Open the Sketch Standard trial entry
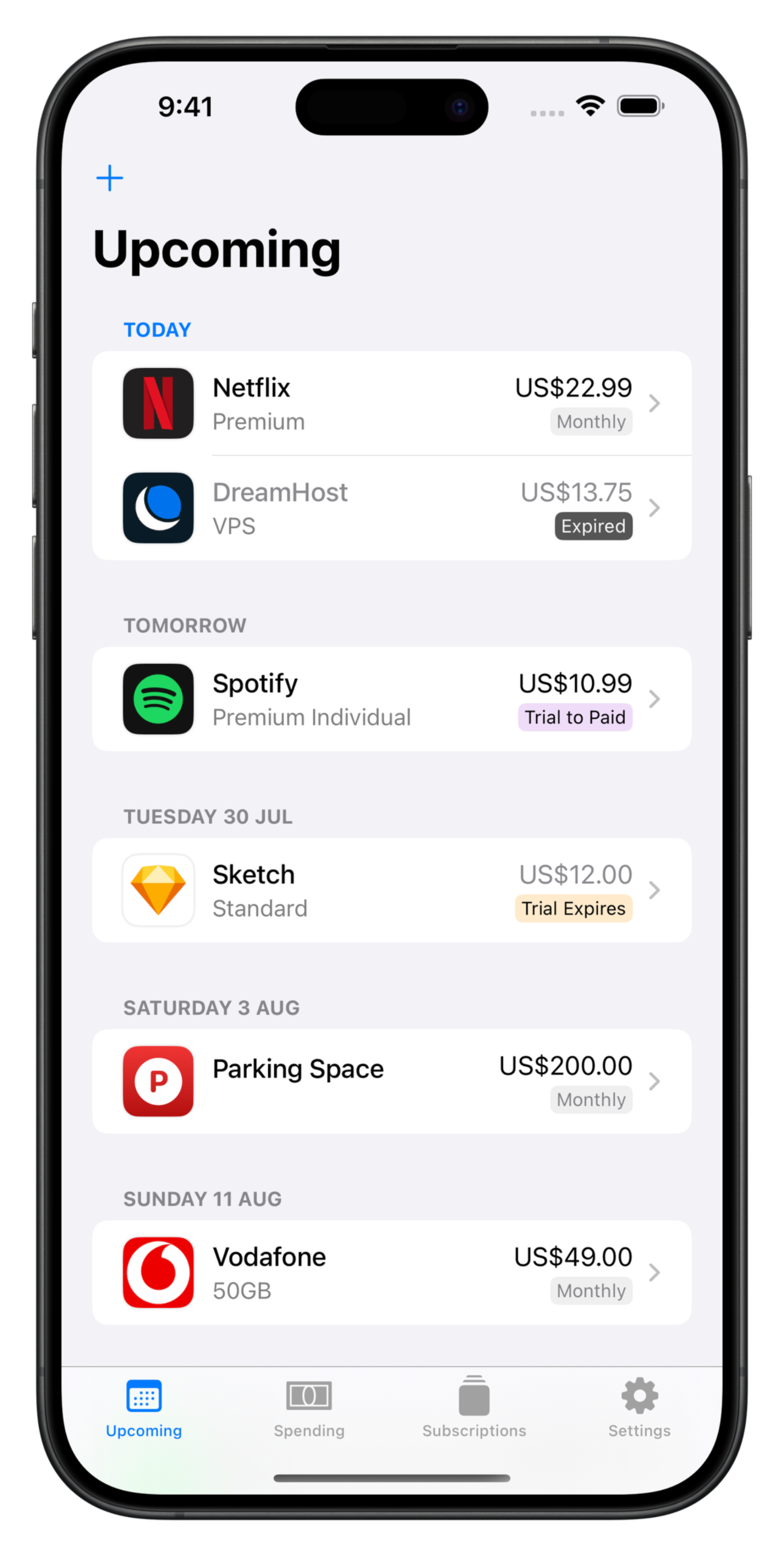Viewport: 784px width, 1556px height. coord(391,890)
